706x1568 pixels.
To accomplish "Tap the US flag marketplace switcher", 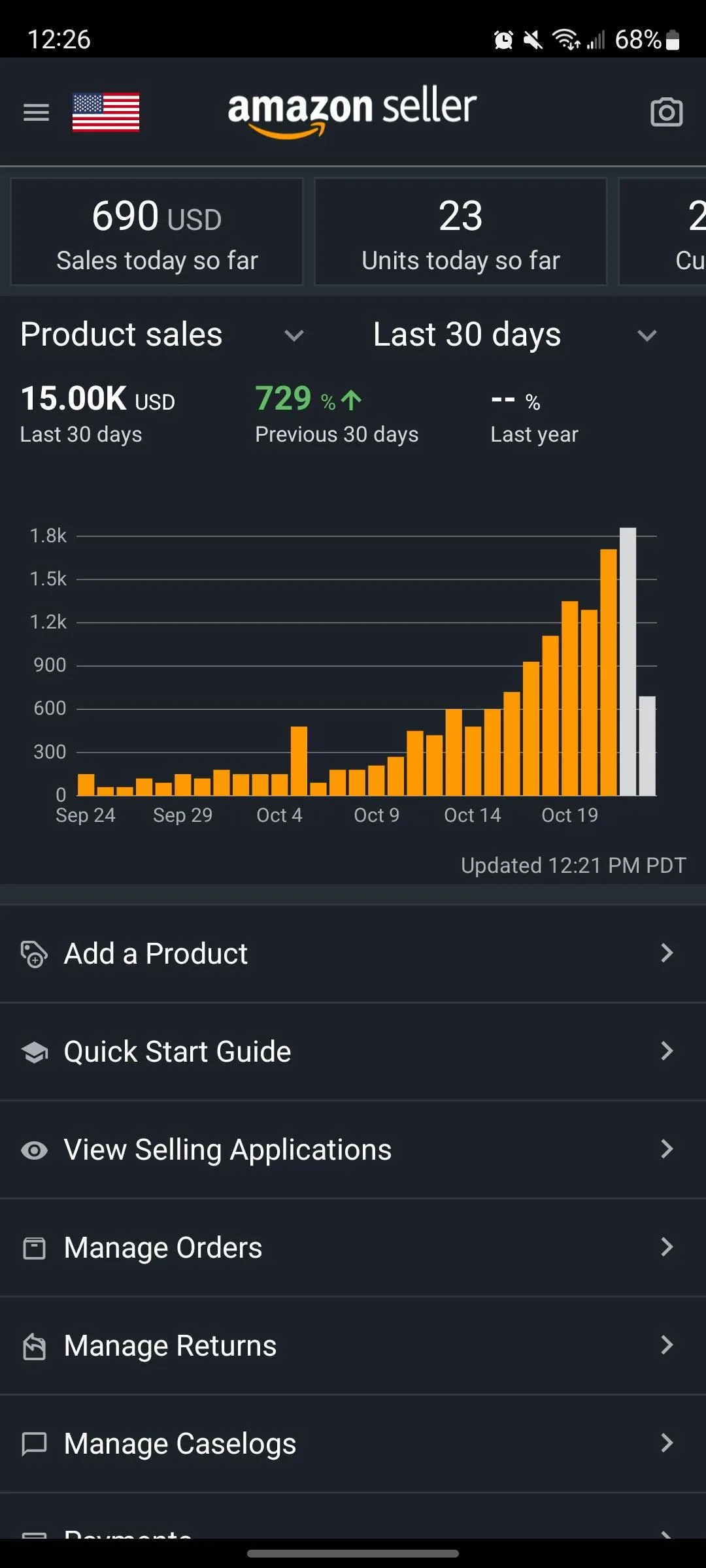I will pyautogui.click(x=106, y=112).
